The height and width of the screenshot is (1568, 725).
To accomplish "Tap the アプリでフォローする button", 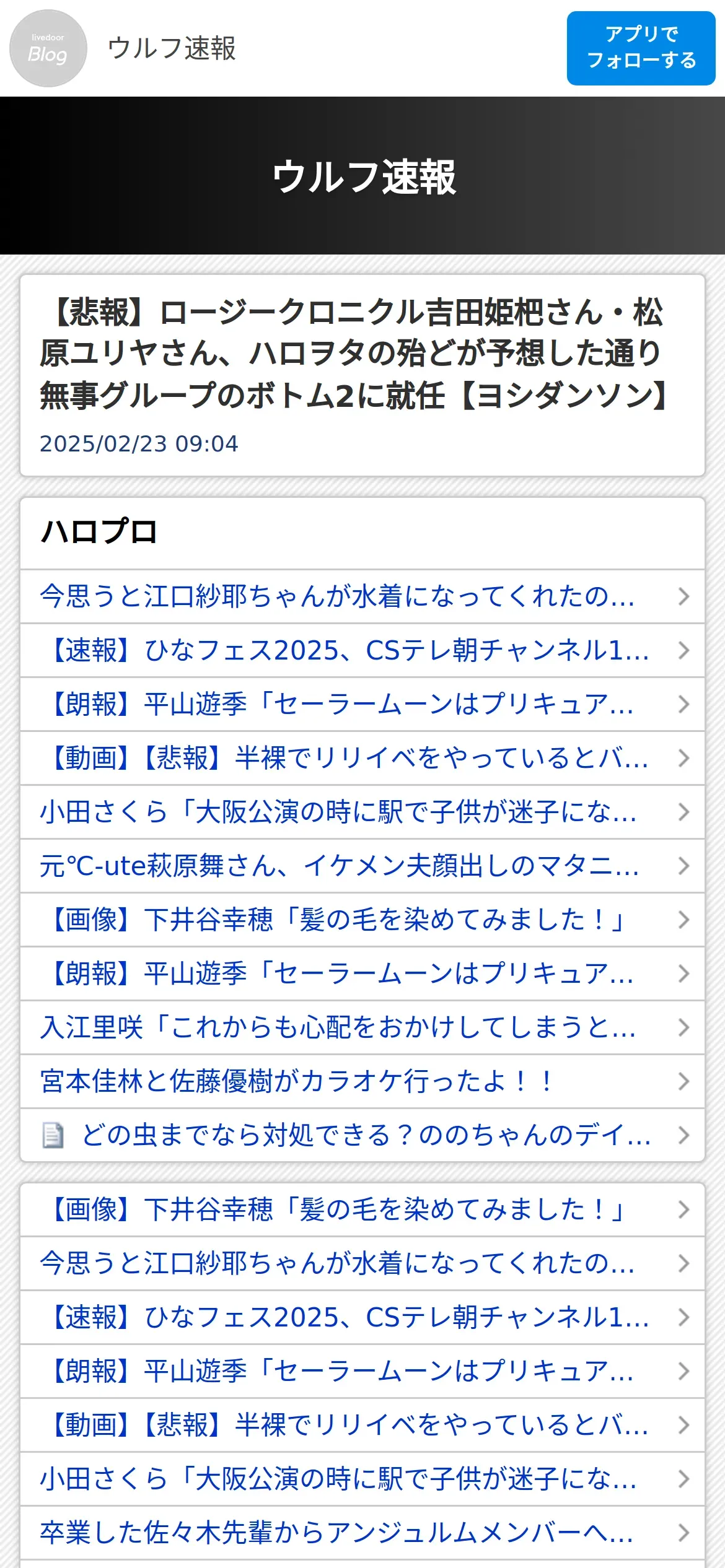I will (x=641, y=48).
